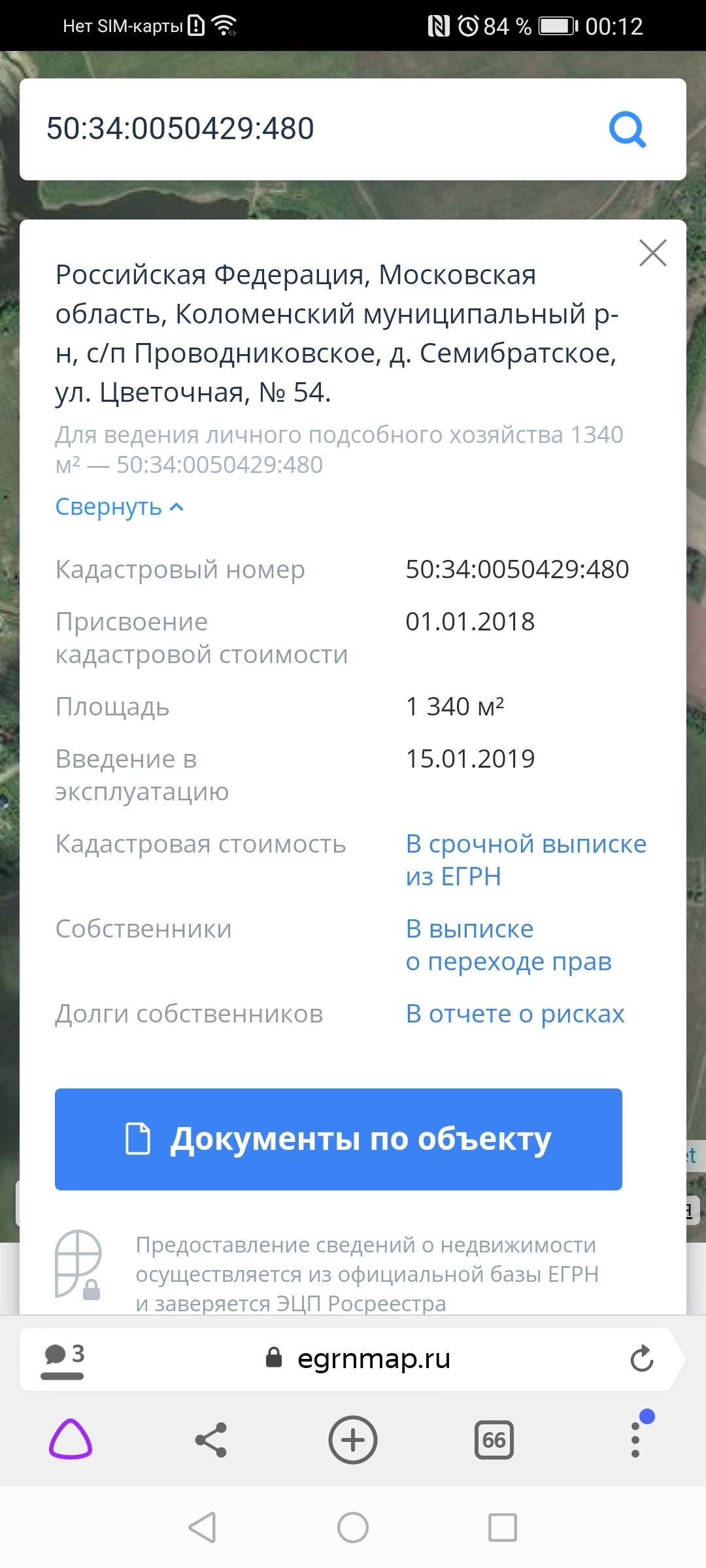Open В срочной выписке из ЕГРН link
Viewport: 706px width, 1568px height.
pos(525,860)
